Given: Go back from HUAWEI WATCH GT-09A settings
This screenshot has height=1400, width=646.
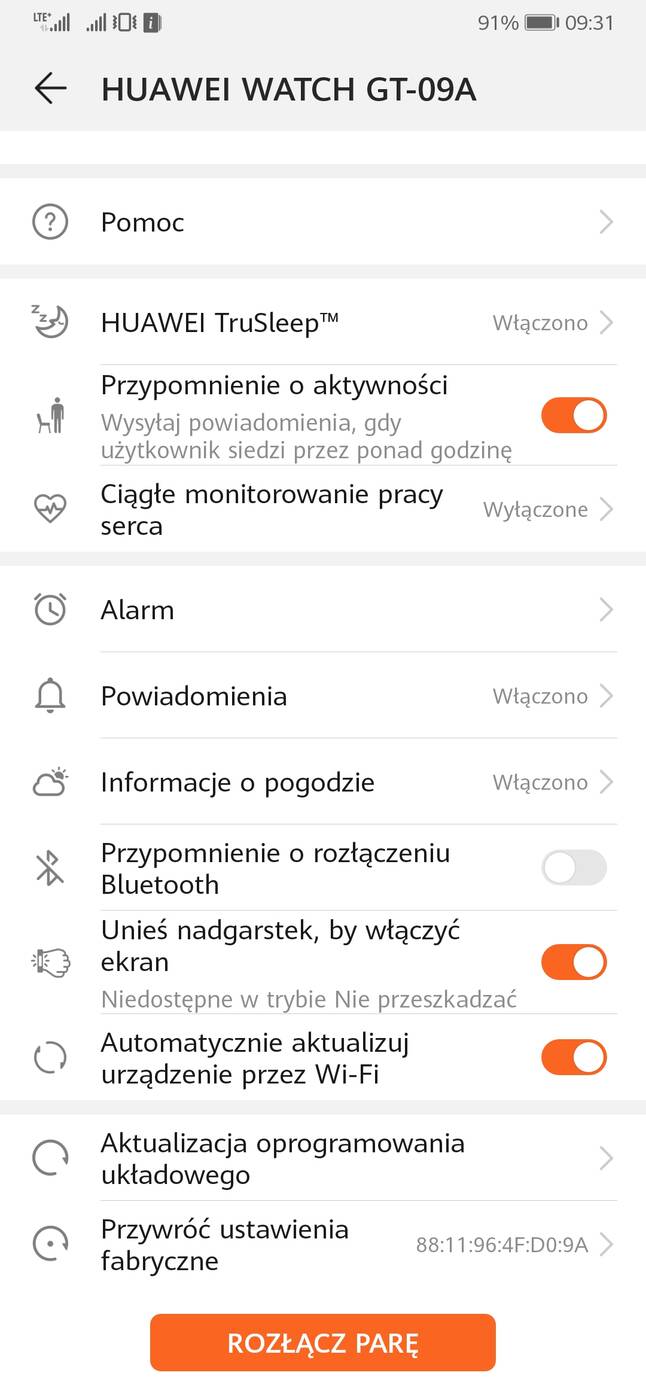Looking at the screenshot, I should tap(50, 89).
